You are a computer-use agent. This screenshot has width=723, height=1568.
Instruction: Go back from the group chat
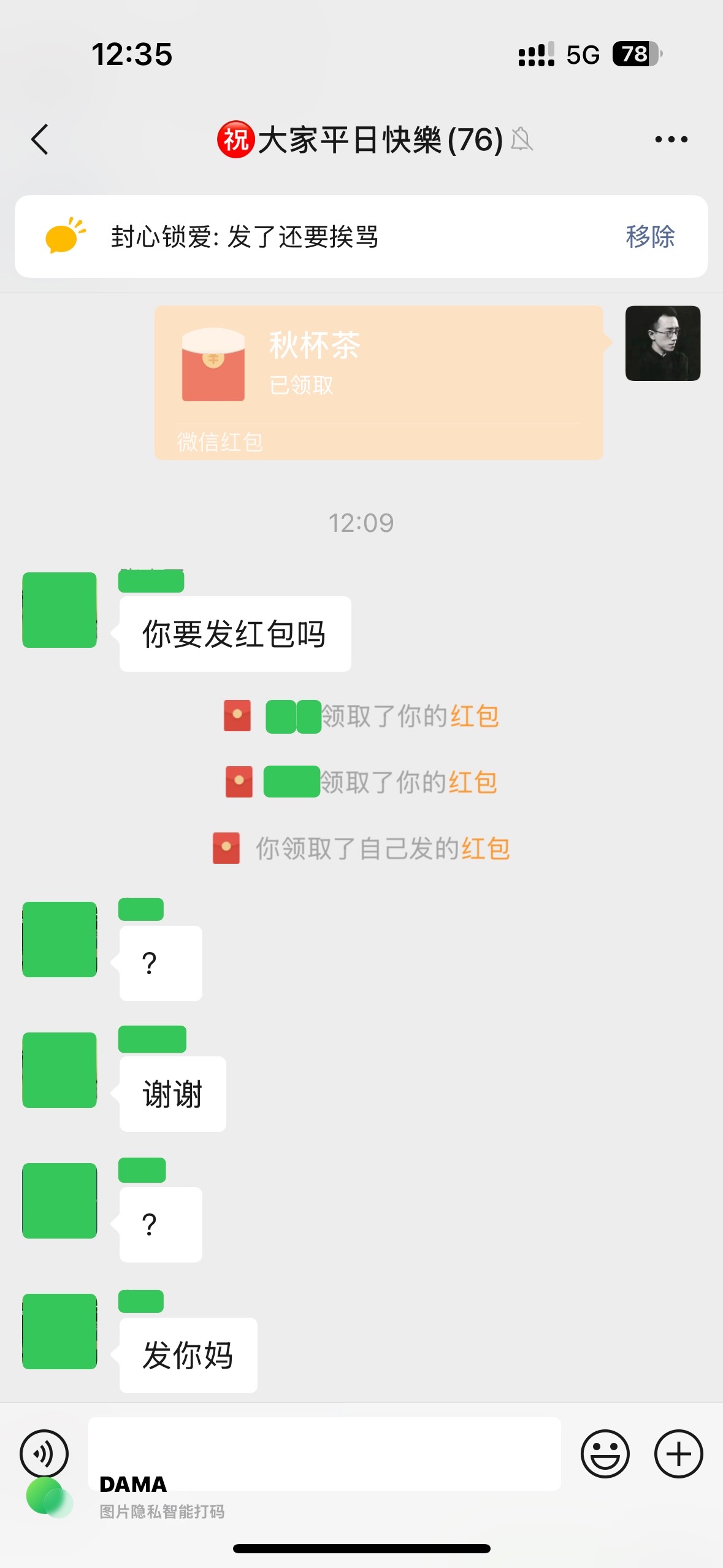pyautogui.click(x=40, y=139)
